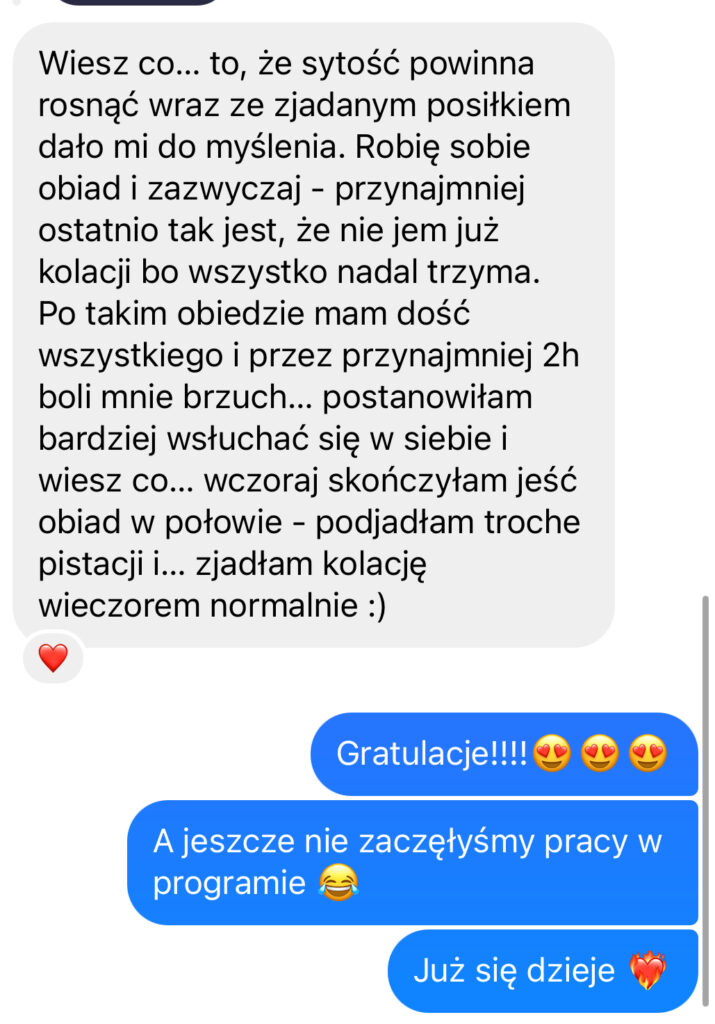Tap the "Gratulacje!!!!" message bubble
The height and width of the screenshot is (1024, 715).
(x=502, y=754)
